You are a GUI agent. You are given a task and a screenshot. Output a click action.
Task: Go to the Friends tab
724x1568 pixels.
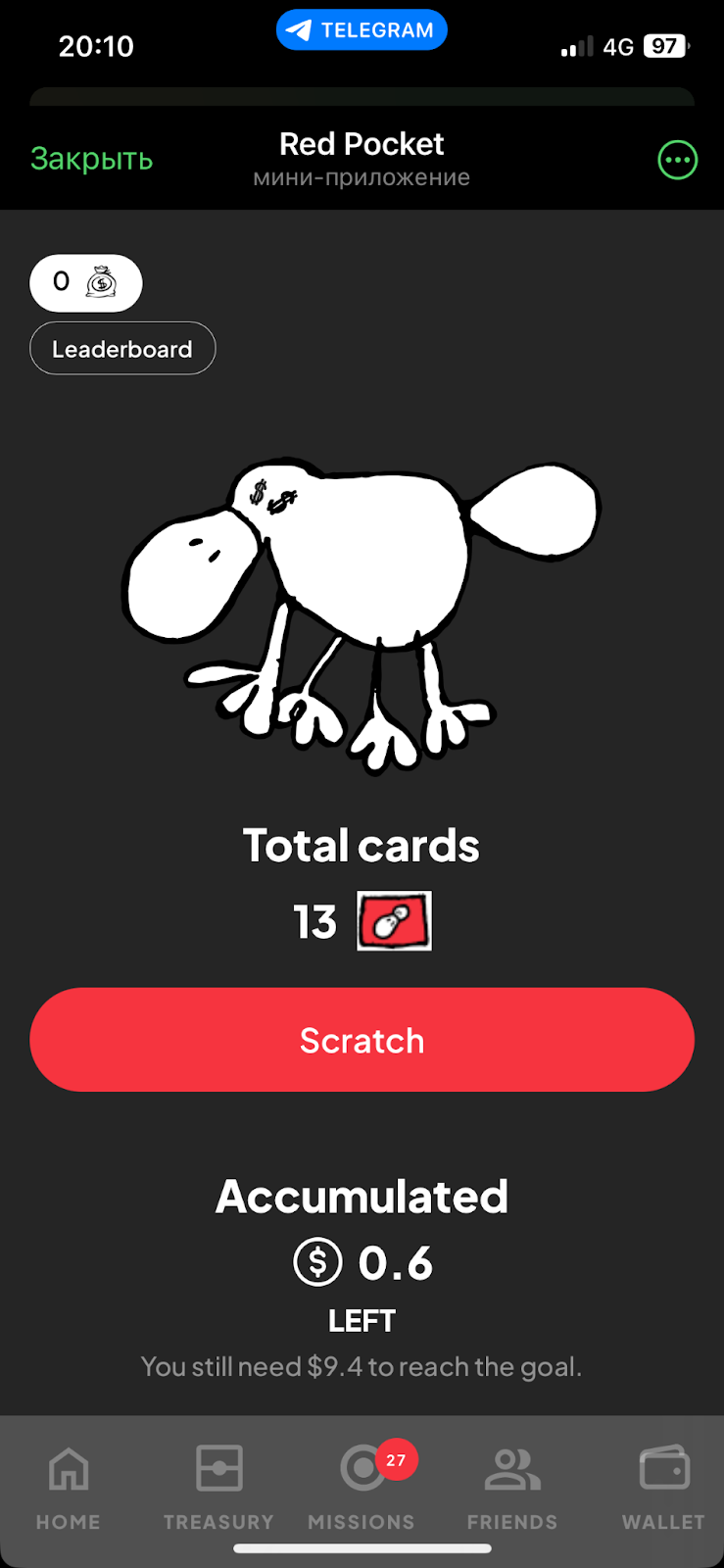pyautogui.click(x=512, y=1486)
